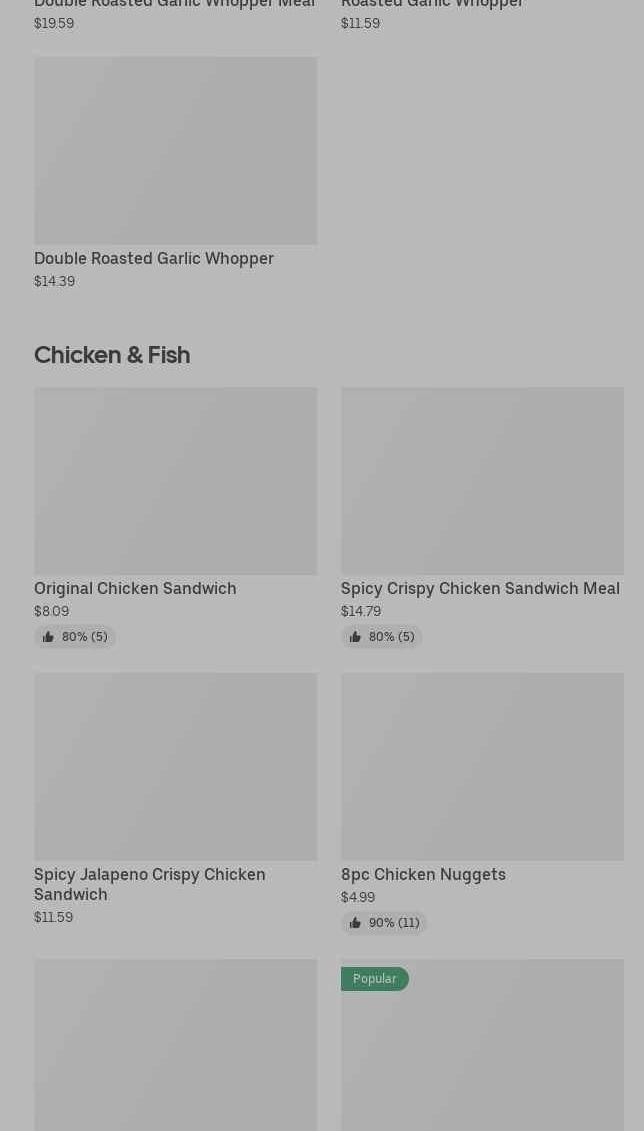The width and height of the screenshot is (644, 1131).
Task: Select the Original Chicken Sandwich card
Action: [x=175, y=517]
